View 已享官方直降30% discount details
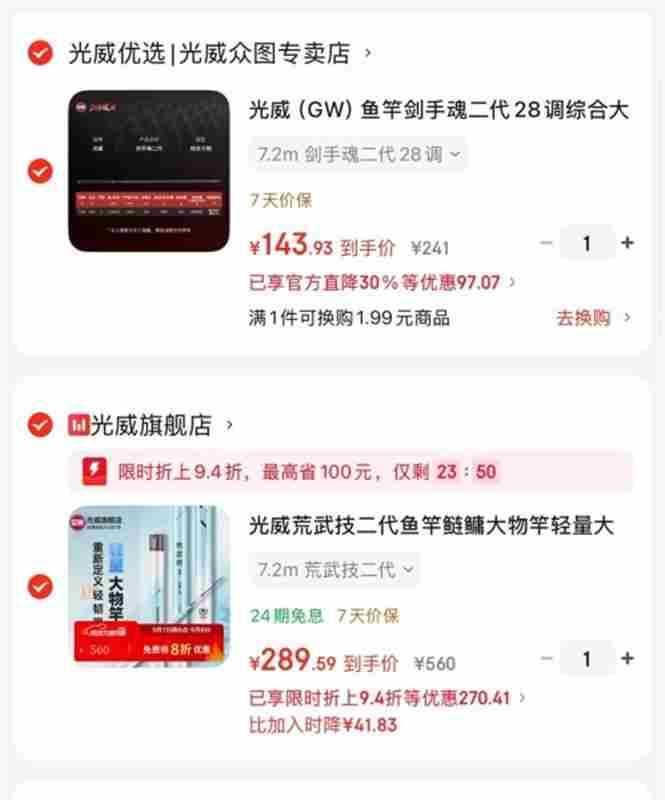The width and height of the screenshot is (665, 800). [x=382, y=282]
